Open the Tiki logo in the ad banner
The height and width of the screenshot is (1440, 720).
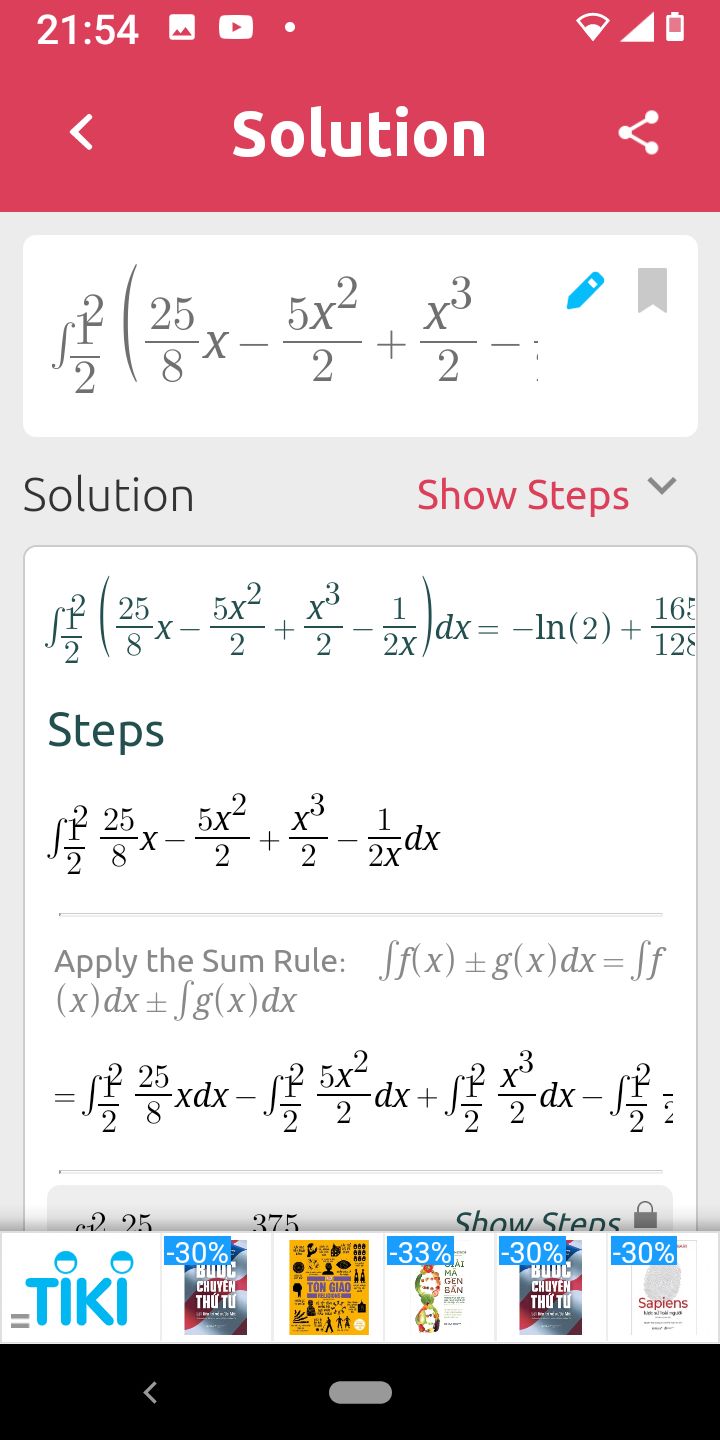click(x=80, y=1288)
